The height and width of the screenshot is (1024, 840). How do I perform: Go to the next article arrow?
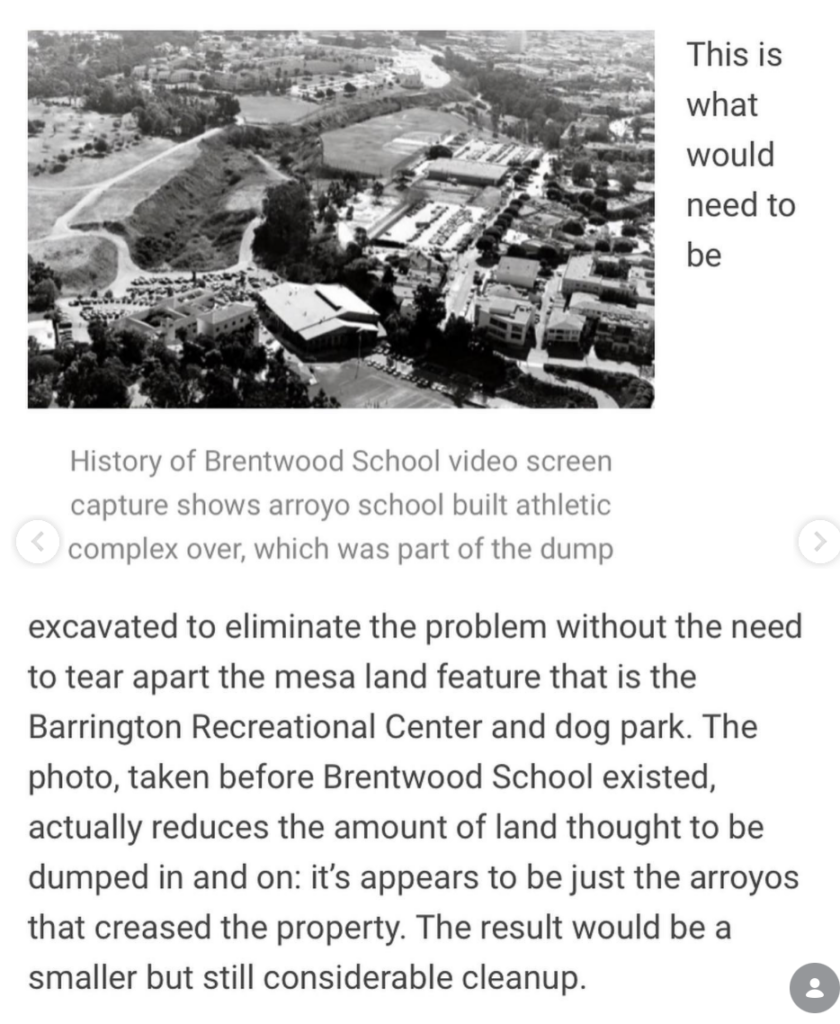[x=819, y=541]
